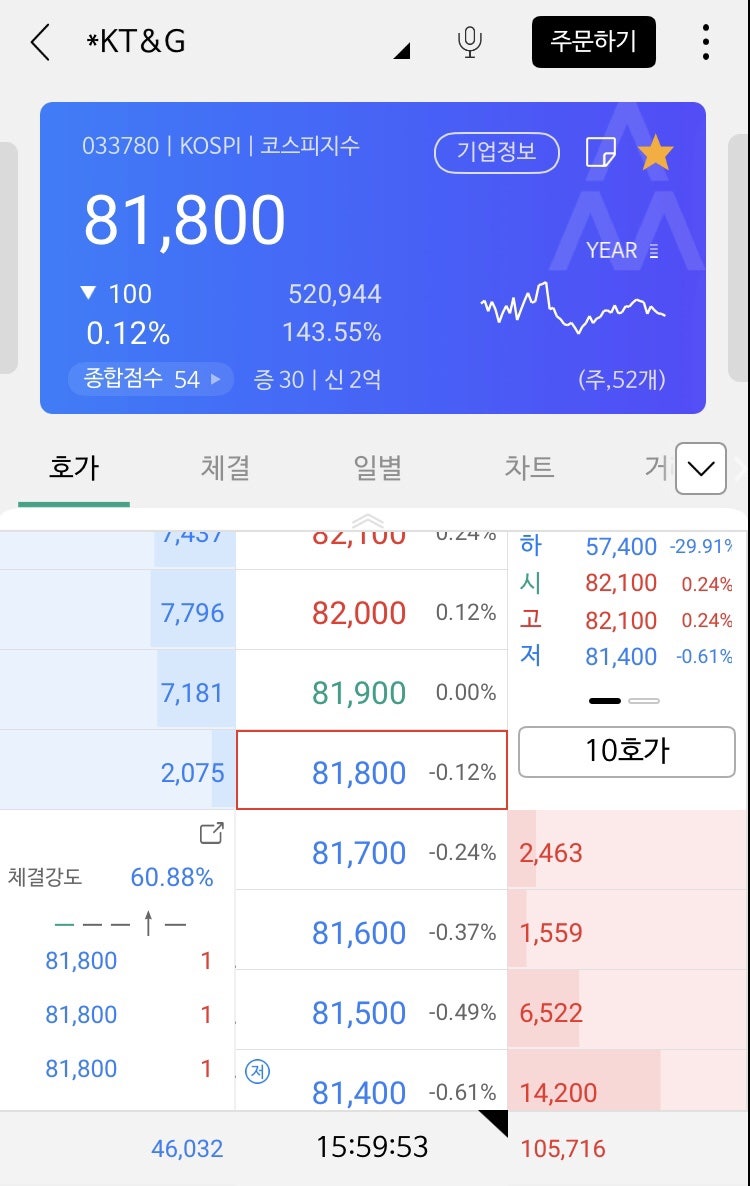750x1186 pixels.
Task: Slide the two-segment page indicator below 저
Action: click(623, 703)
